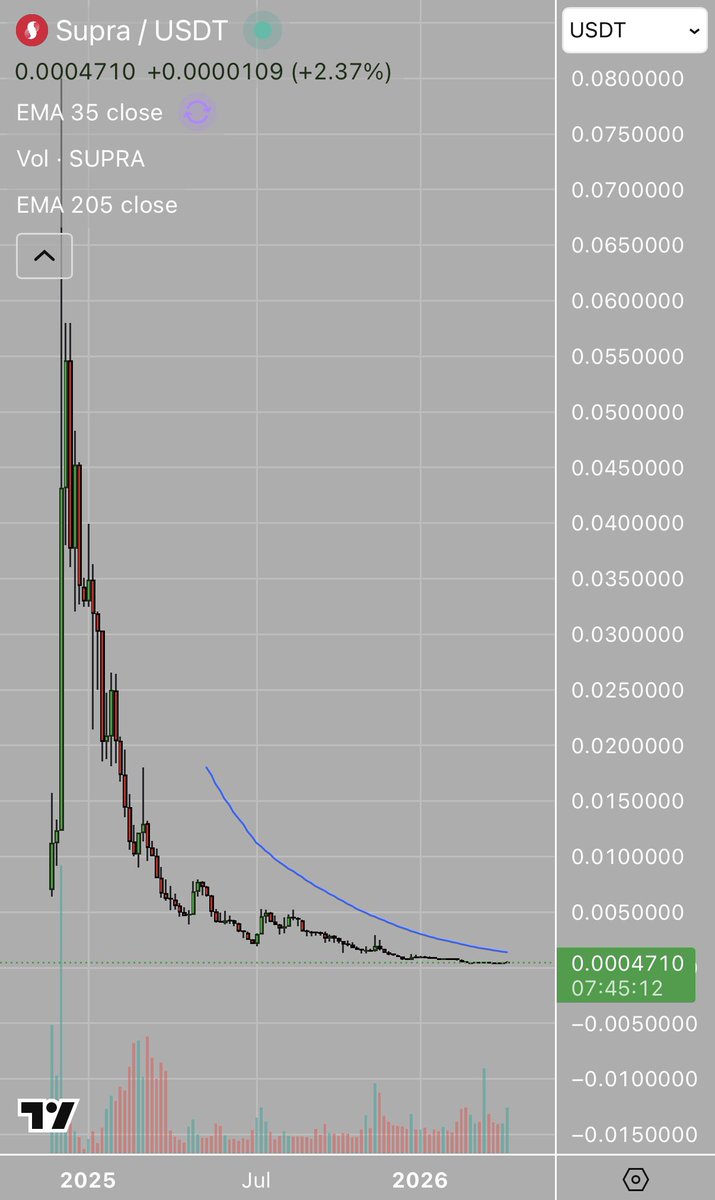Select the EMA 205 close indicator

tap(97, 205)
